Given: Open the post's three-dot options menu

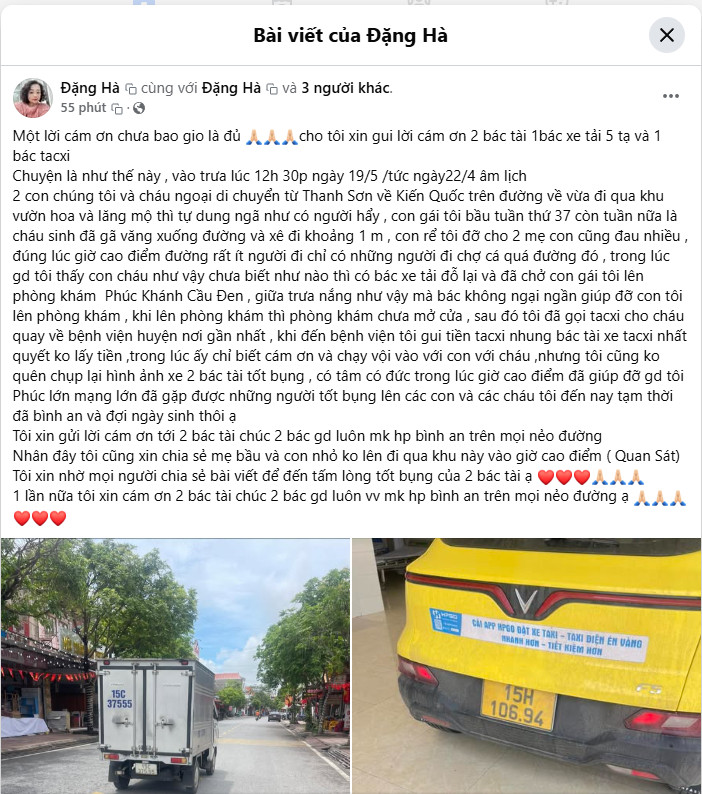Looking at the screenshot, I should 671,96.
